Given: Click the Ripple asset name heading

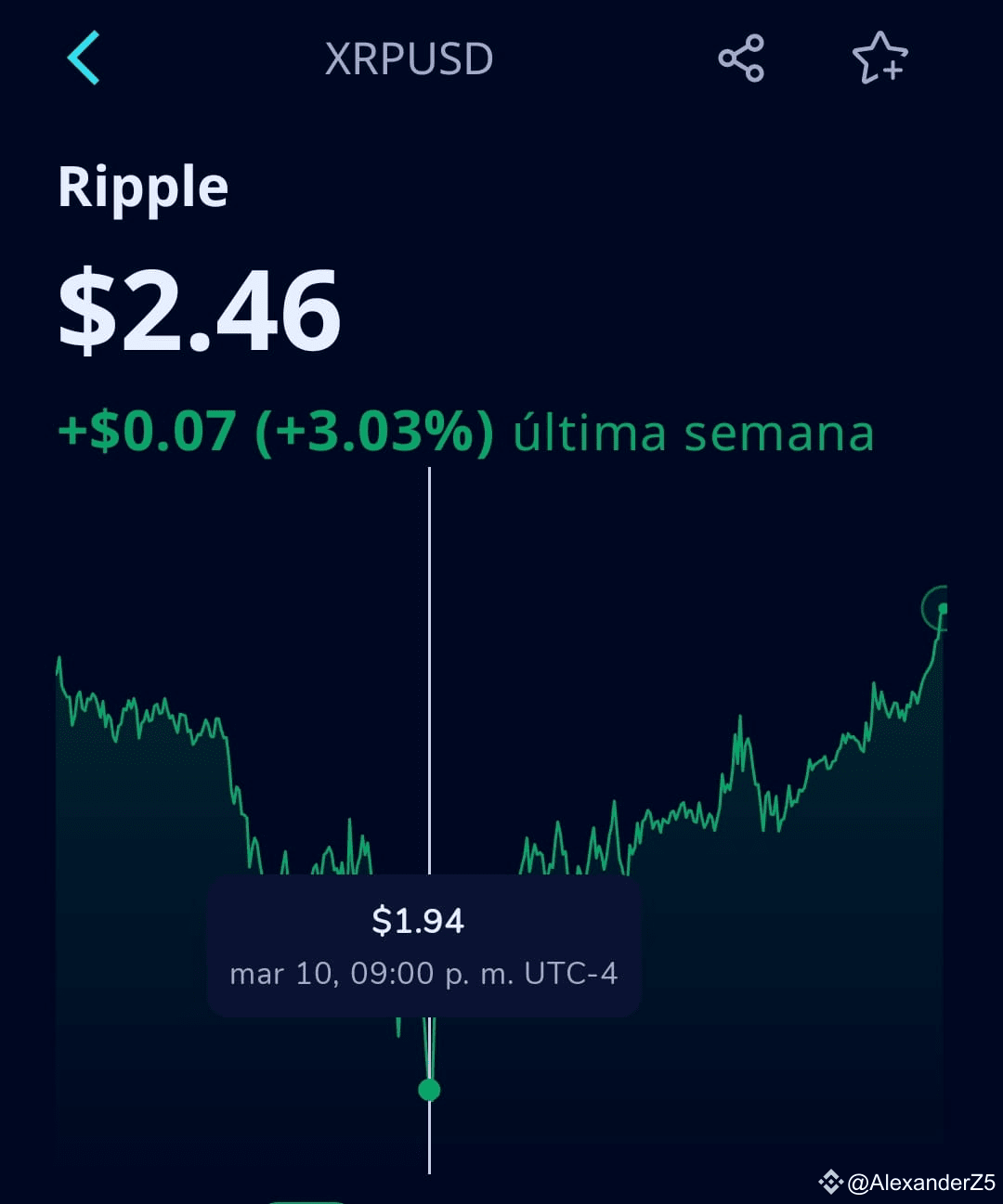Looking at the screenshot, I should [143, 186].
